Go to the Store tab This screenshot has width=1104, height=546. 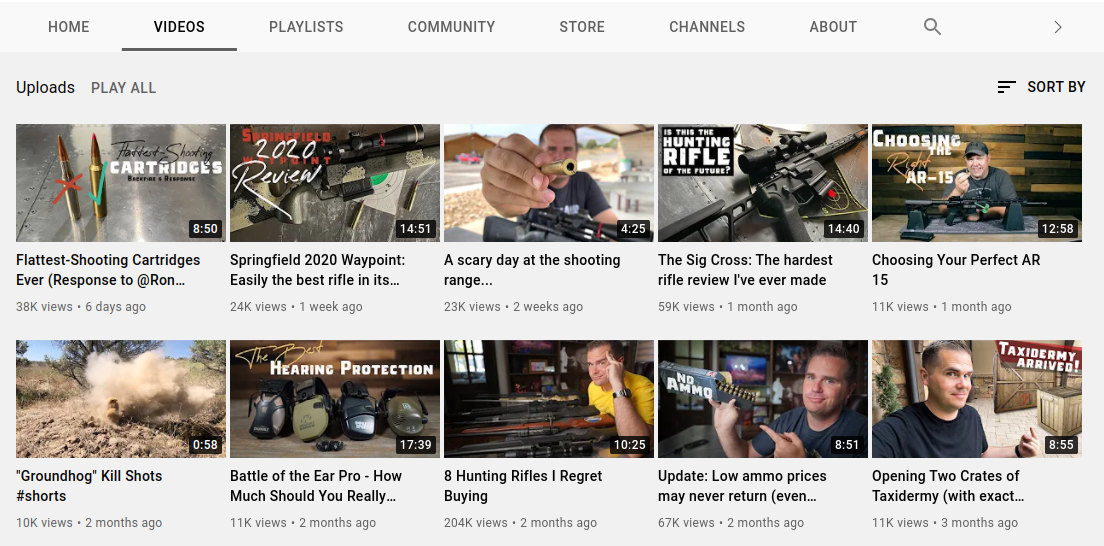582,27
